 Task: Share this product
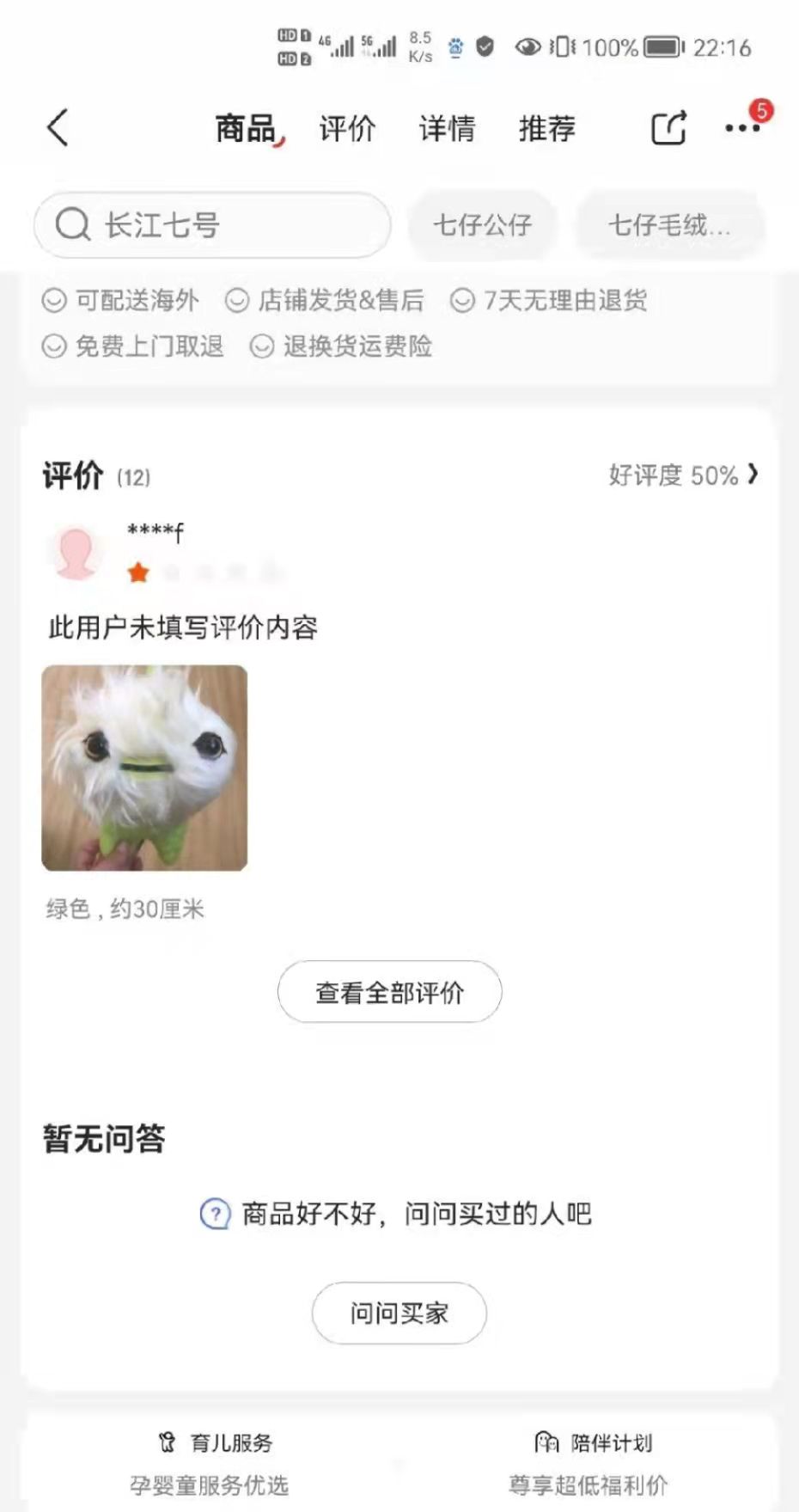[668, 129]
